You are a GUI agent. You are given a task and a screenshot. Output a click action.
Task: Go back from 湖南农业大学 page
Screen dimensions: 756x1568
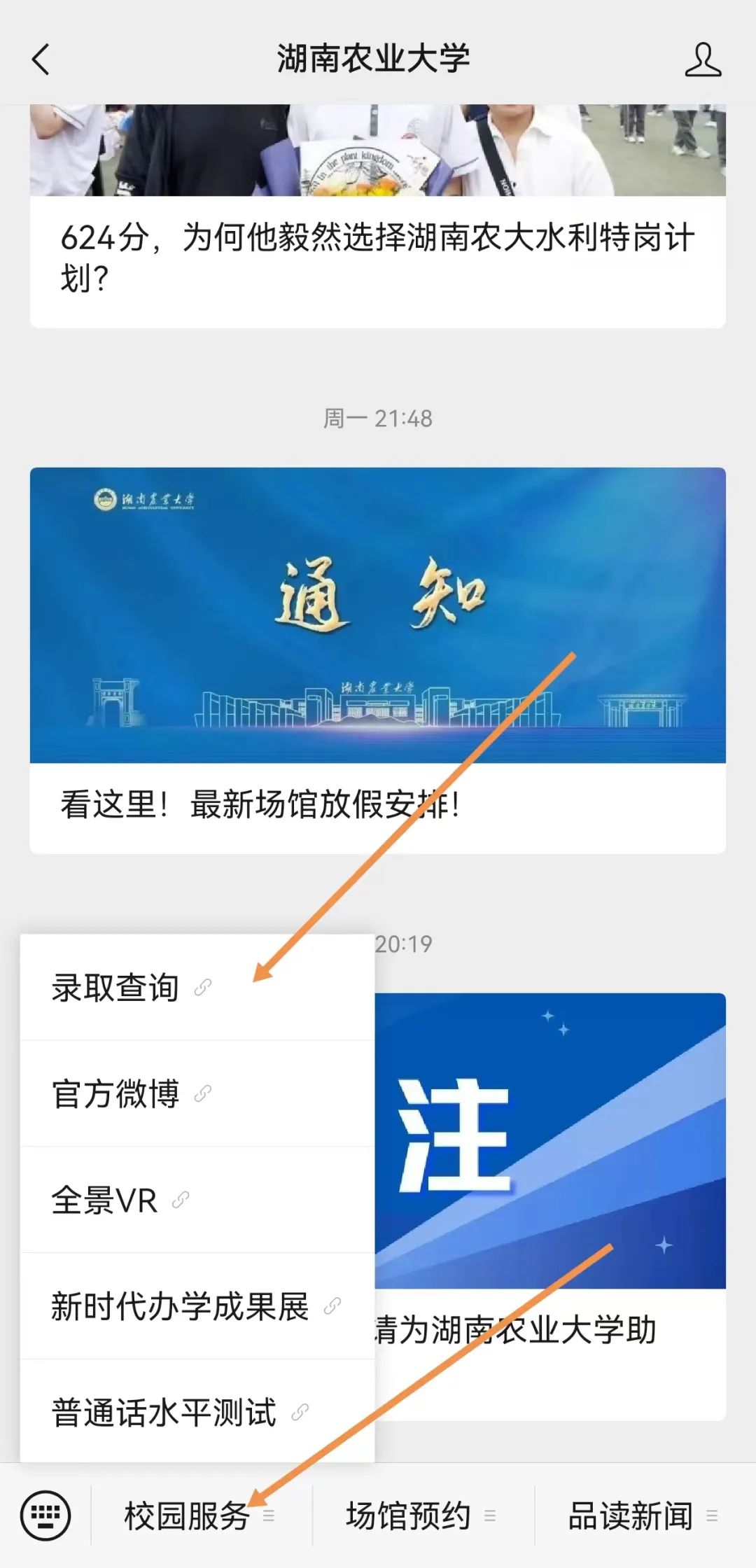tap(41, 59)
